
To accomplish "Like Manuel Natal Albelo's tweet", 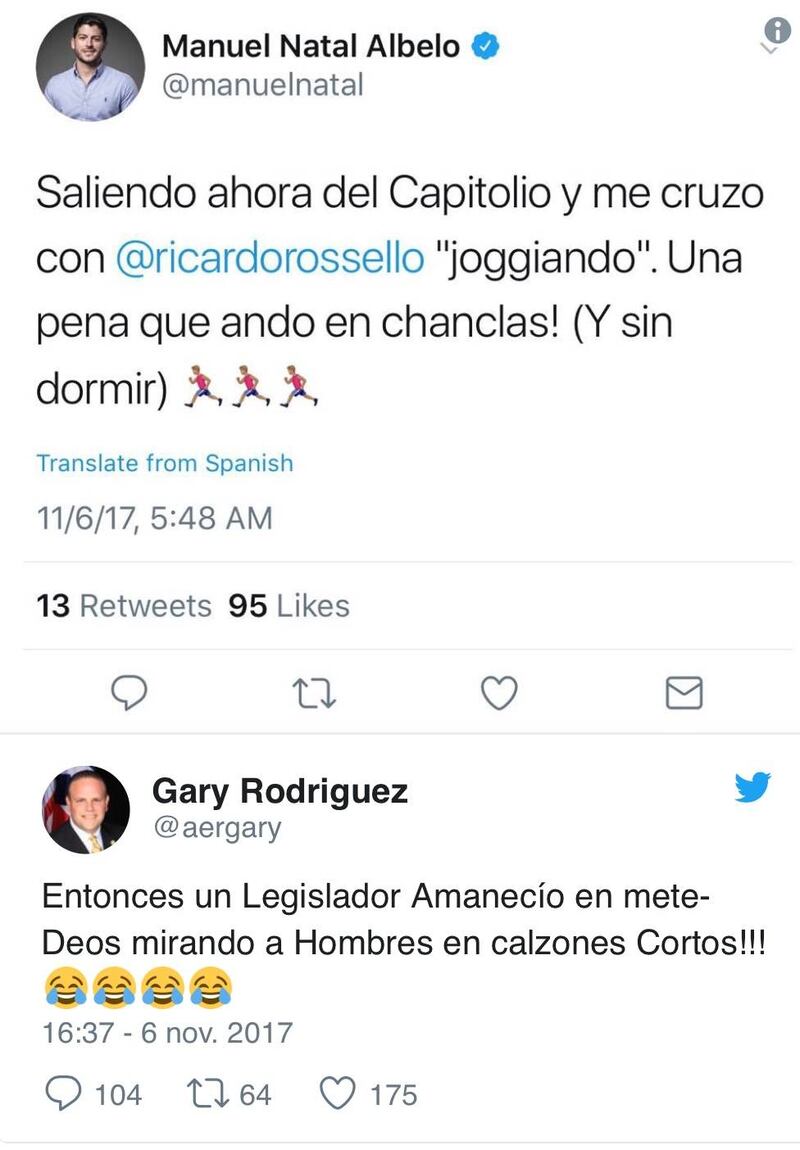I will tap(498, 691).
